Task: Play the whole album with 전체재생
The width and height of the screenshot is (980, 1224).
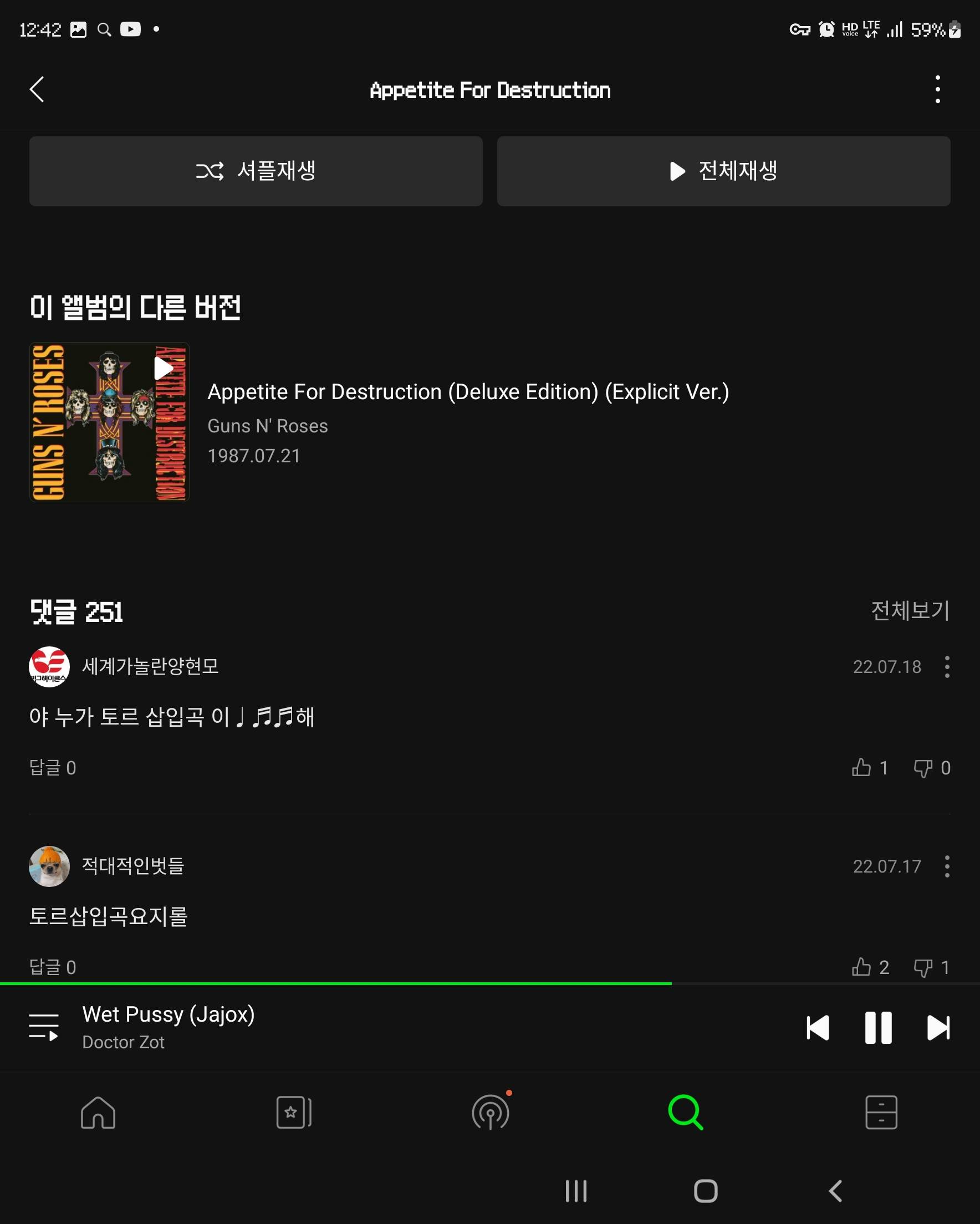Action: click(723, 171)
